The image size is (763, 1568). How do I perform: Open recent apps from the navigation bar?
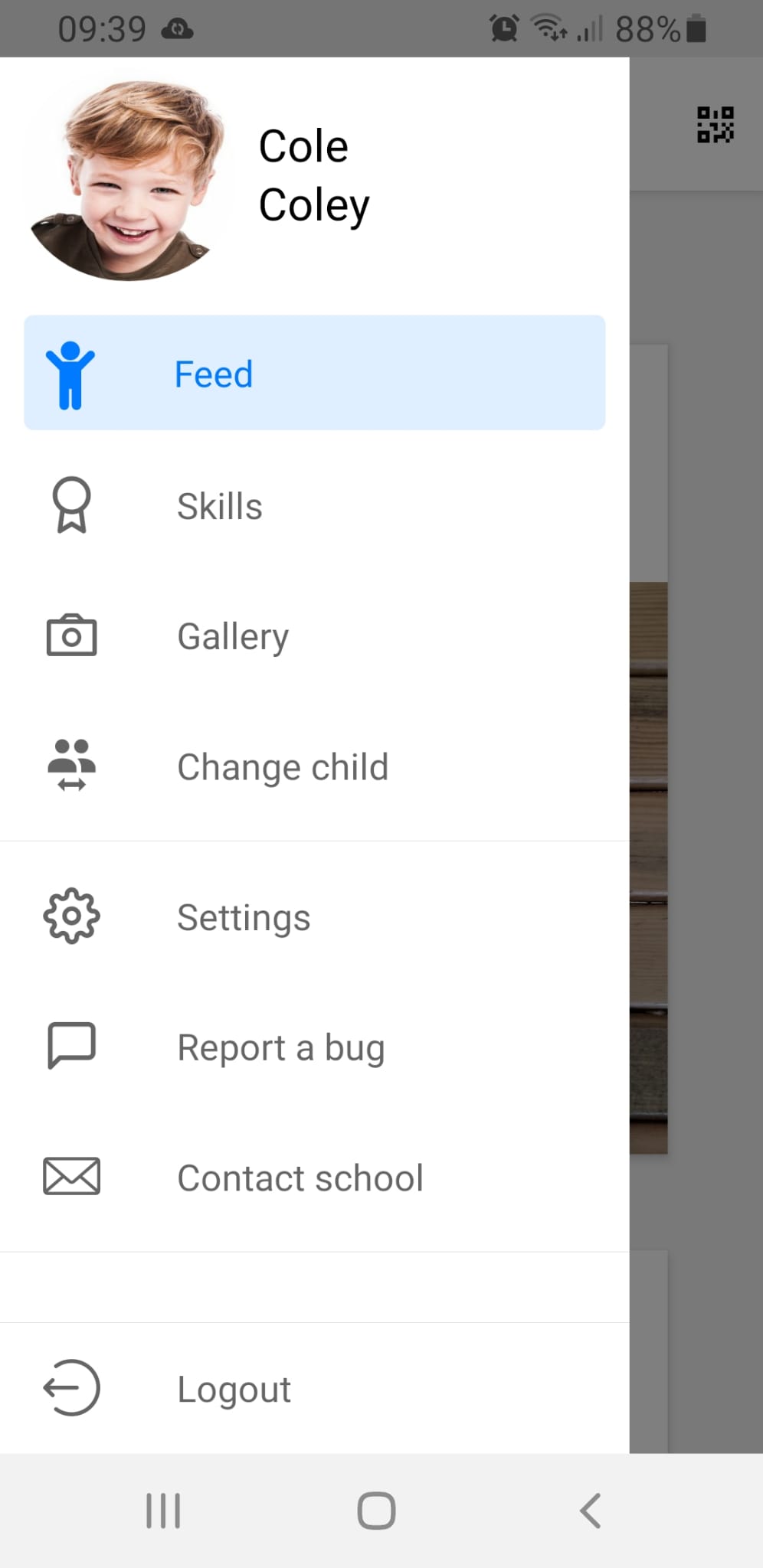tap(163, 1511)
